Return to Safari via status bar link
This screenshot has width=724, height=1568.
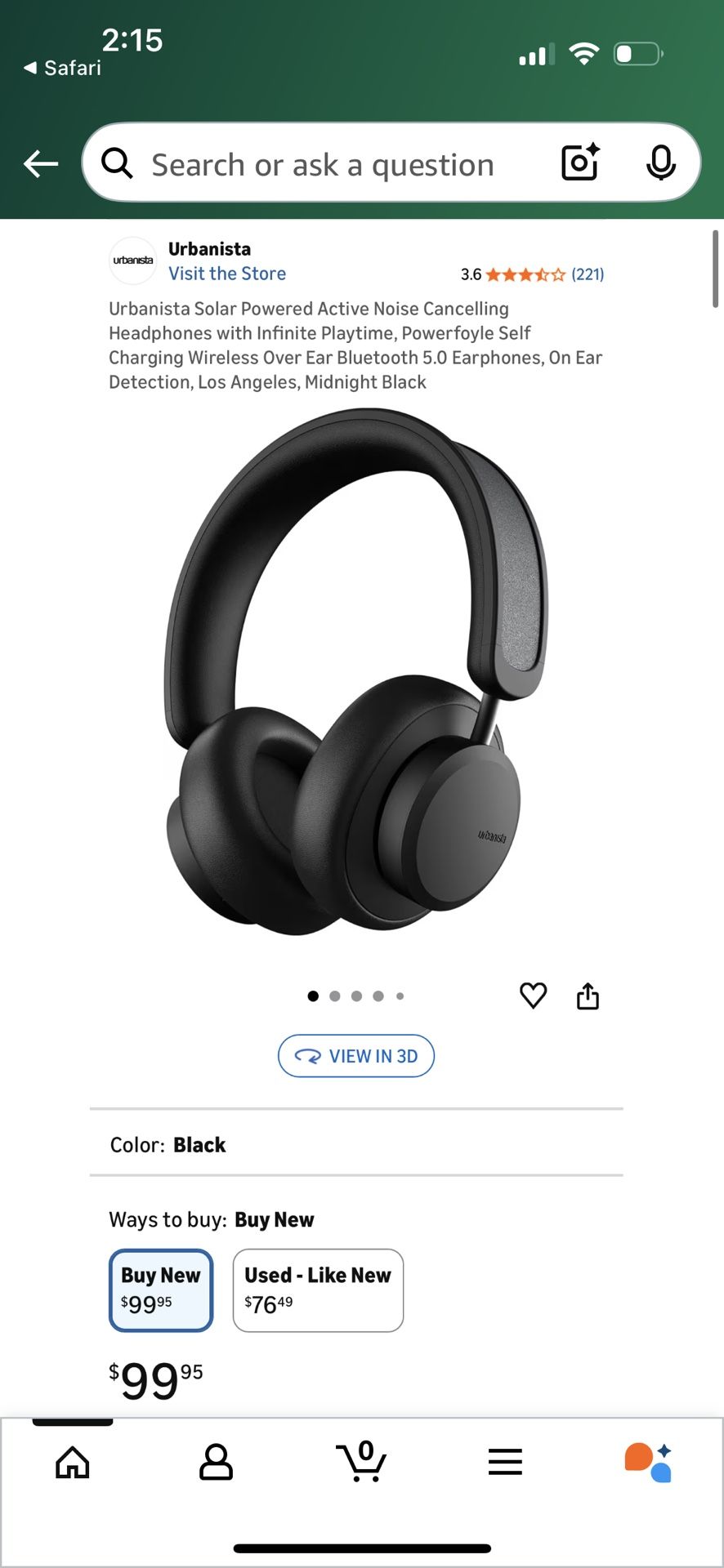click(x=61, y=68)
